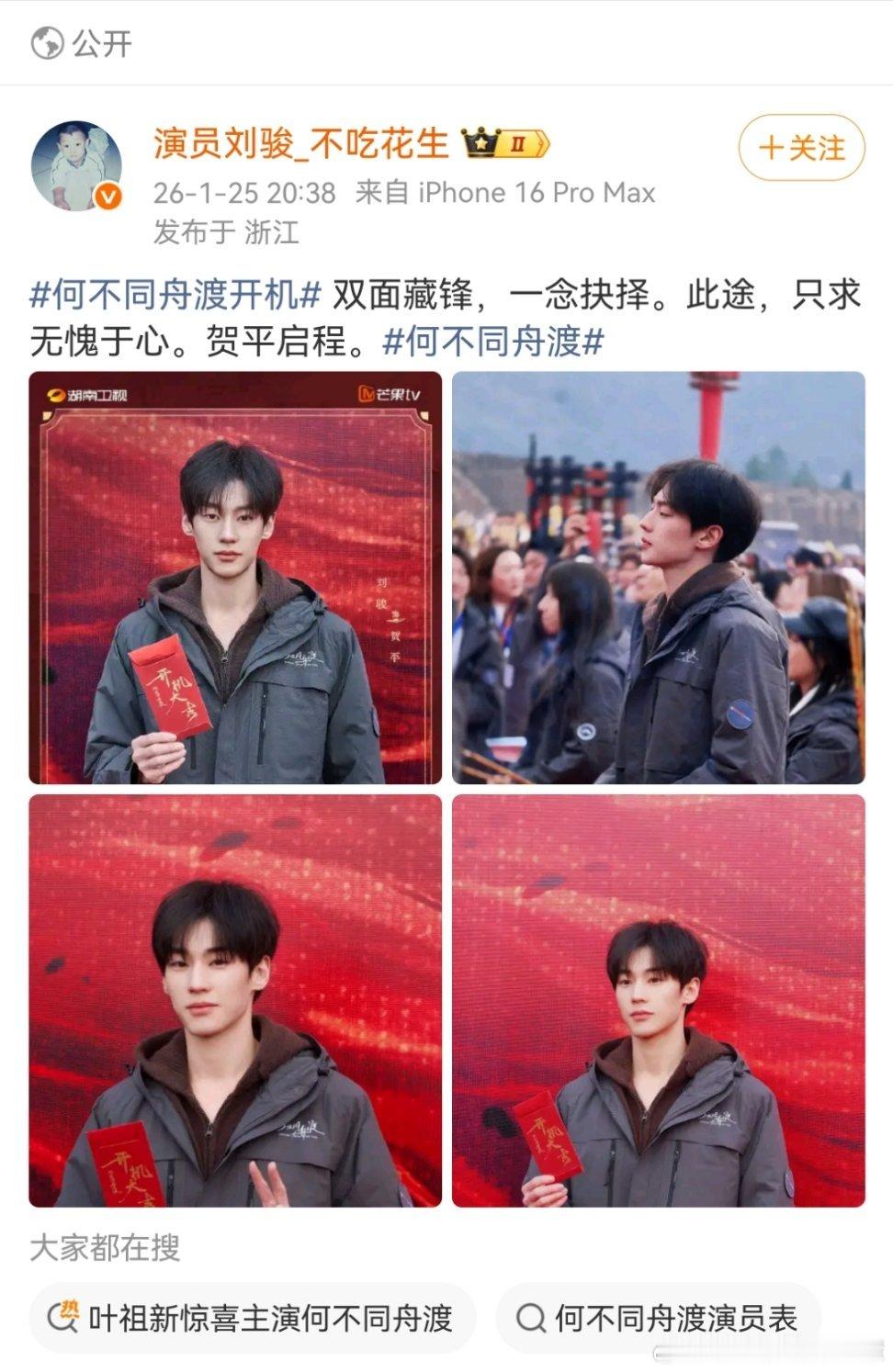
Task: Open the top-left poster photo with red envelope
Action: 234,577
